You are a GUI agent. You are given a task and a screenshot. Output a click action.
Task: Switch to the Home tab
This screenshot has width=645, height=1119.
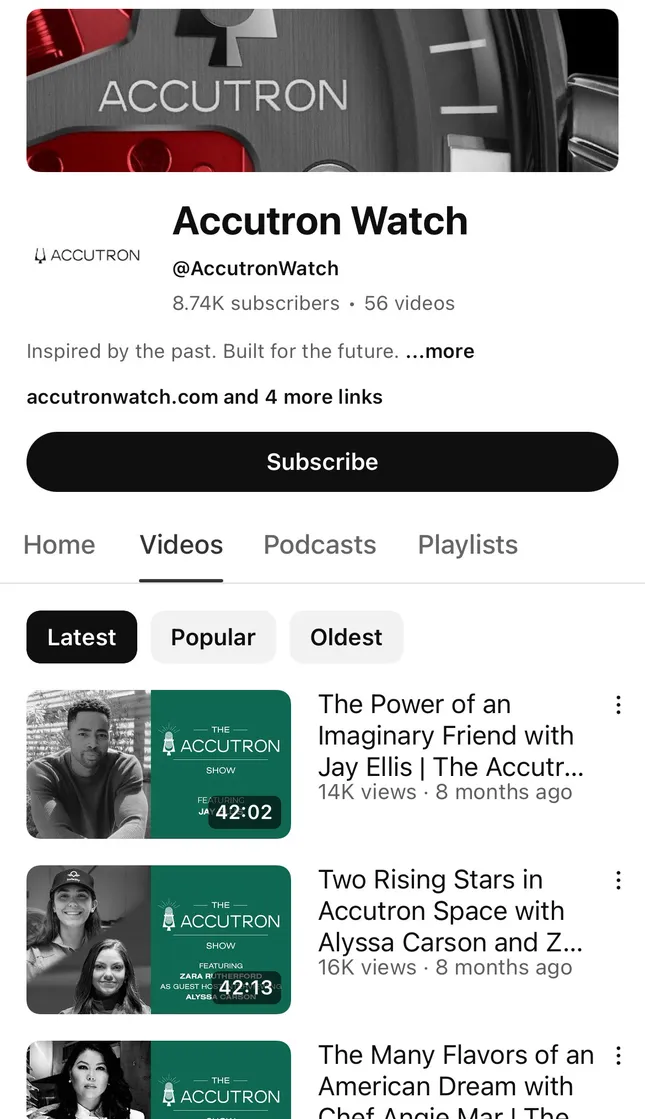(x=59, y=545)
